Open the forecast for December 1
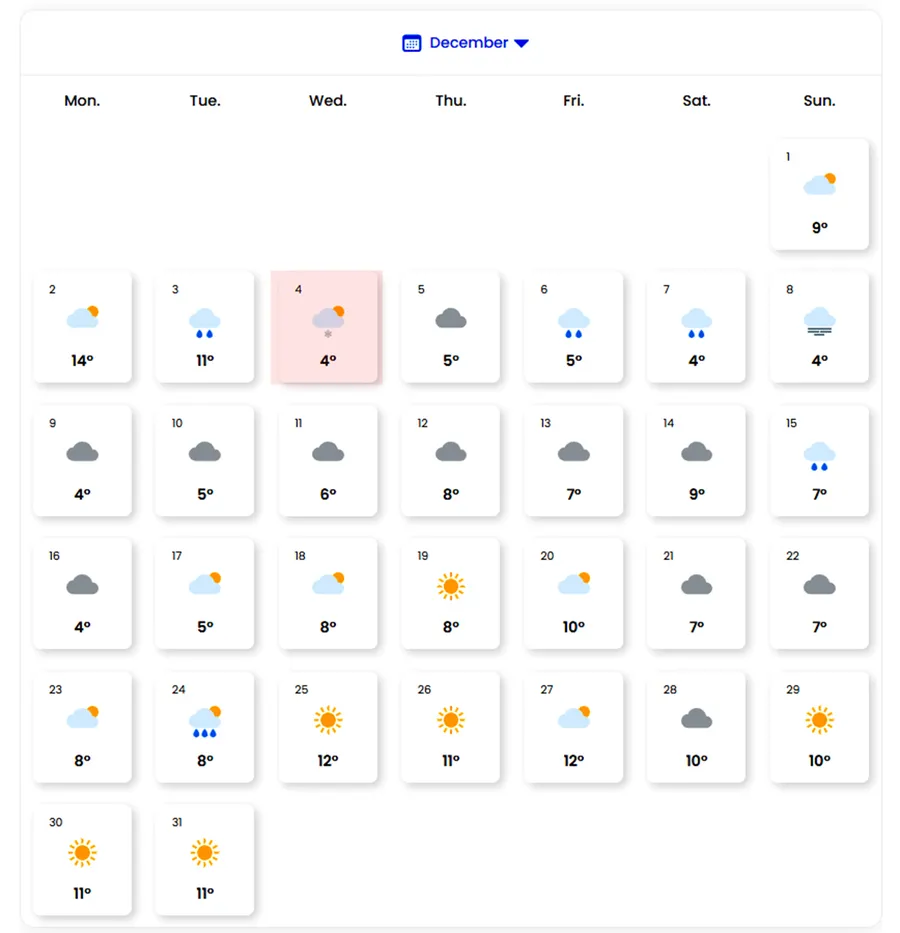Viewport: 900px width, 933px height. click(x=819, y=195)
